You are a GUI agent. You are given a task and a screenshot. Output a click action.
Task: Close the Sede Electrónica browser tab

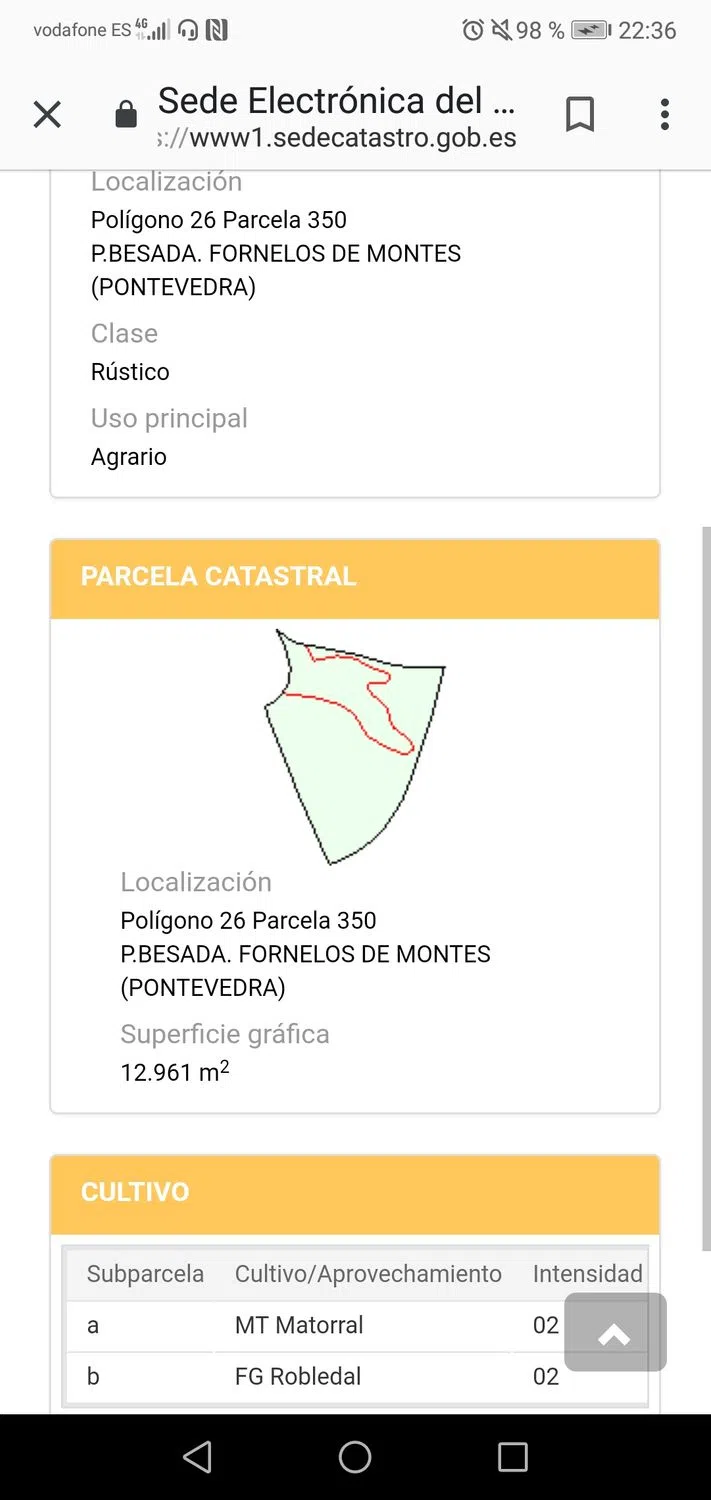(x=47, y=115)
